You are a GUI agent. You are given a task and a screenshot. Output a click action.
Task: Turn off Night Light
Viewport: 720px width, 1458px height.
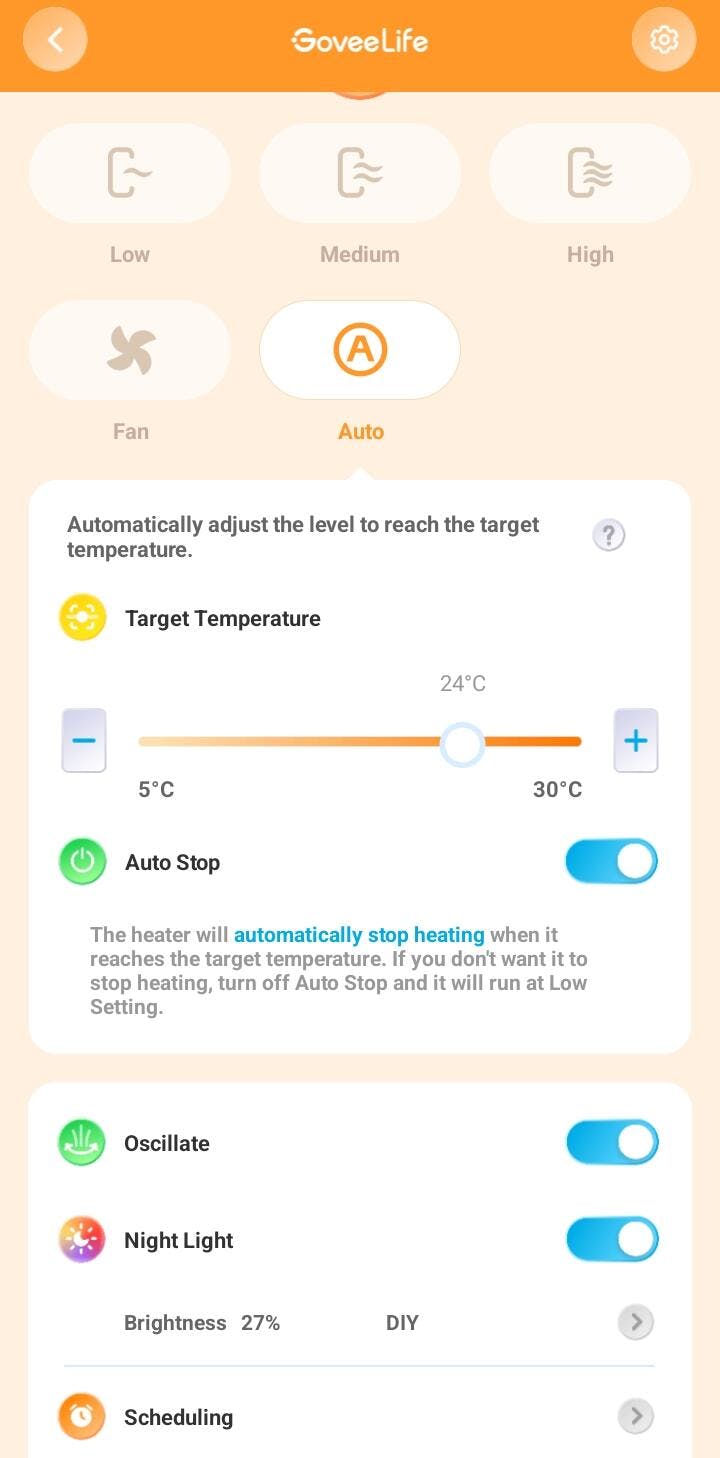coord(611,1240)
